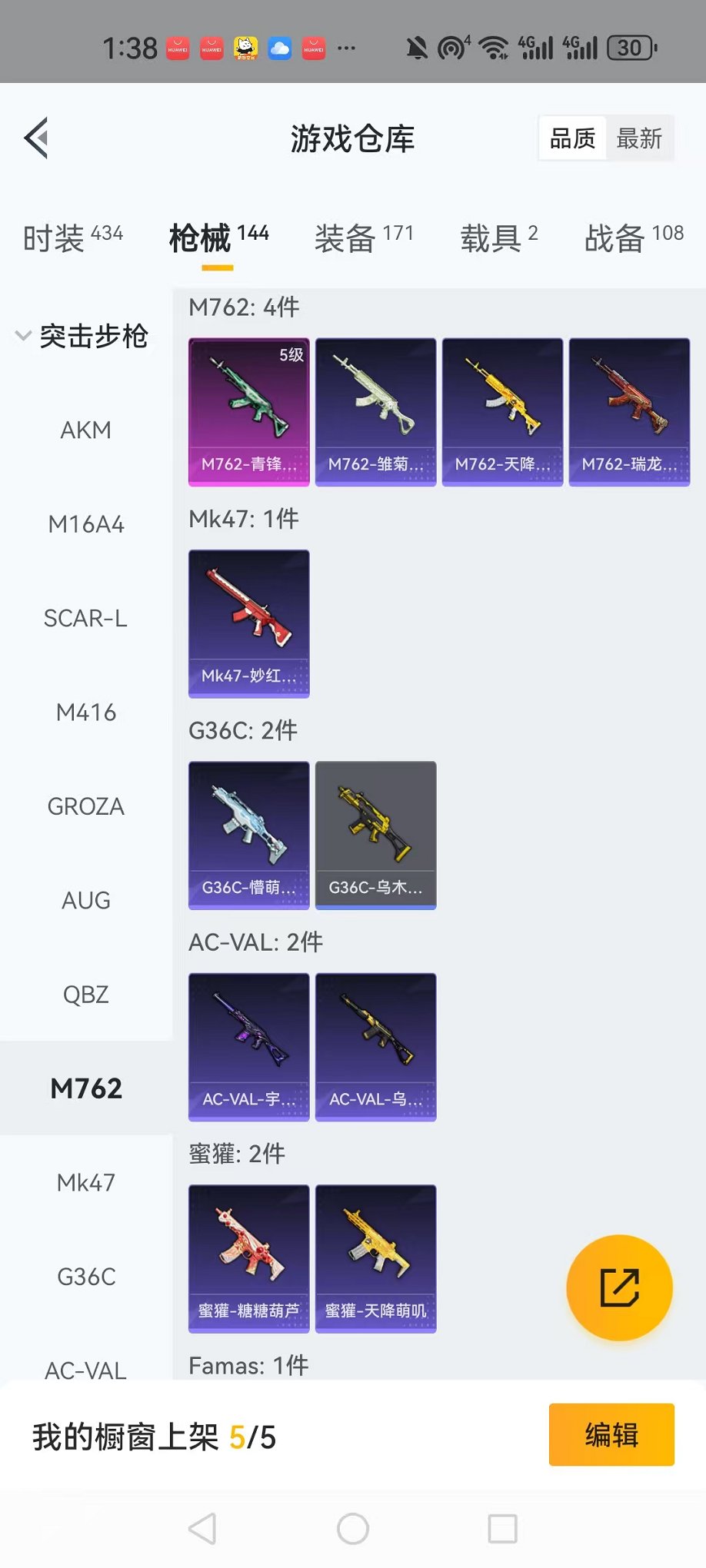Screen dimensions: 706x1568
Task: Open the level 5 M762-青锋 skin
Action: point(249,412)
